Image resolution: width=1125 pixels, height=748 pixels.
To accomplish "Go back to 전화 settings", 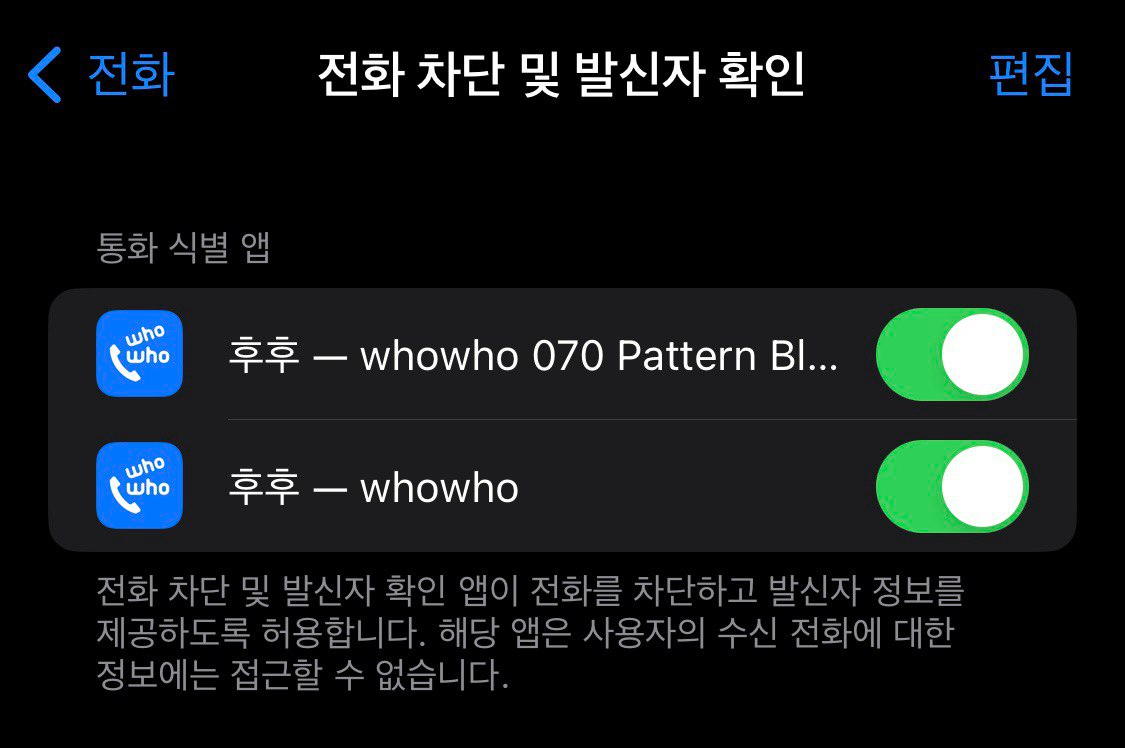I will (100, 74).
